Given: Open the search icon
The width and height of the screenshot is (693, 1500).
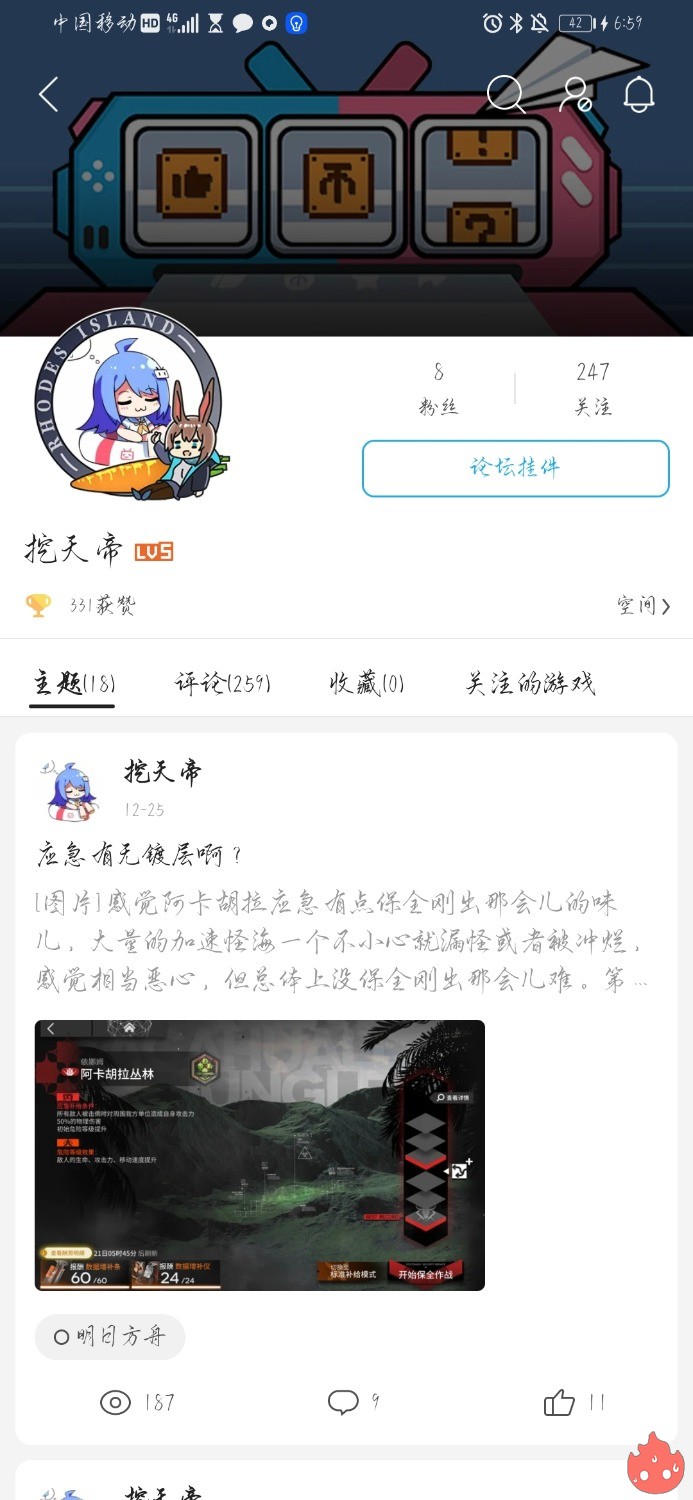Looking at the screenshot, I should pos(505,95).
